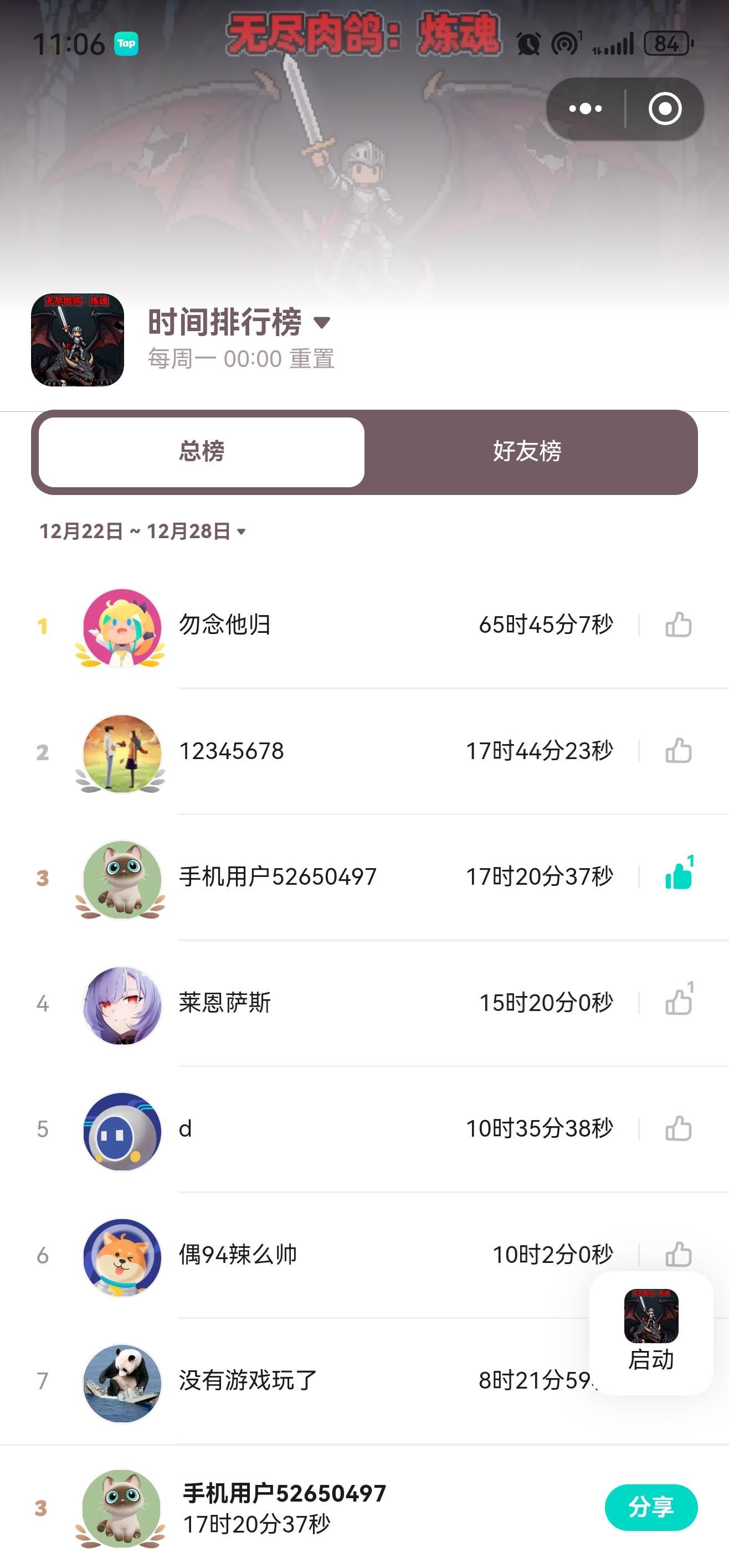Close the mini program with the circle button
The height and width of the screenshot is (1568, 729).
(x=664, y=109)
